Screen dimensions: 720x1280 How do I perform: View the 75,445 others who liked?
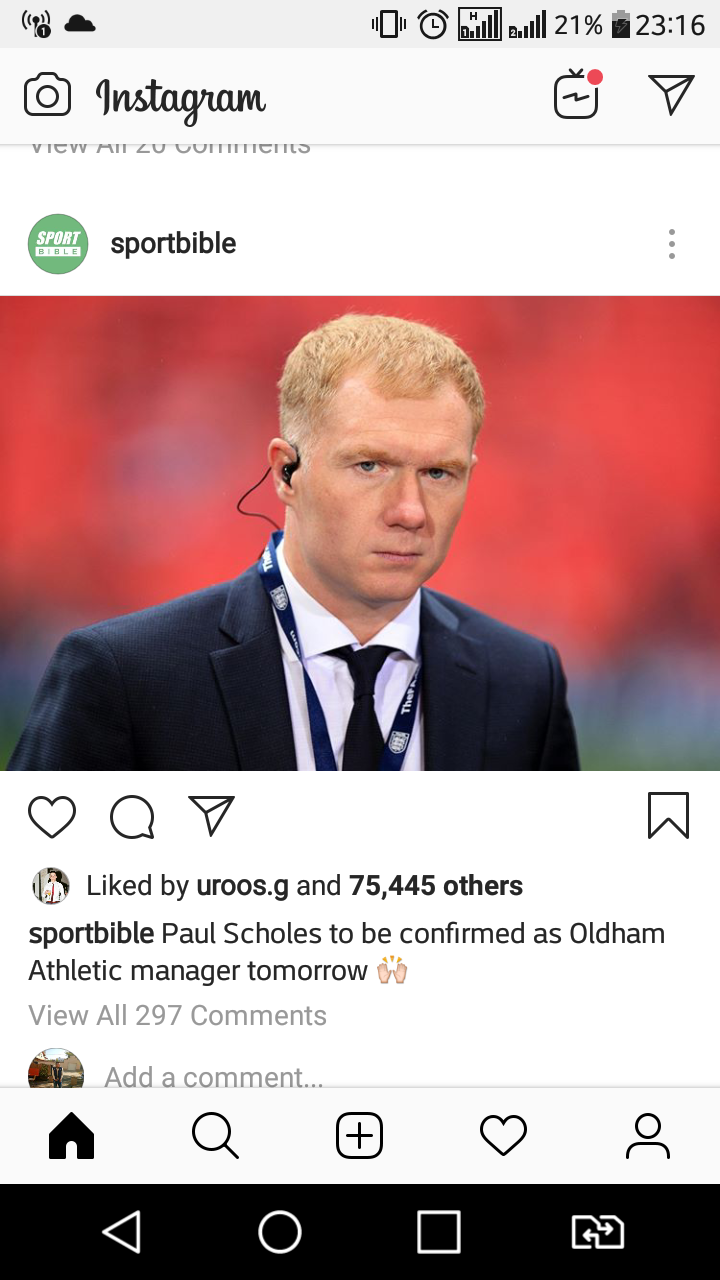[x=435, y=886]
